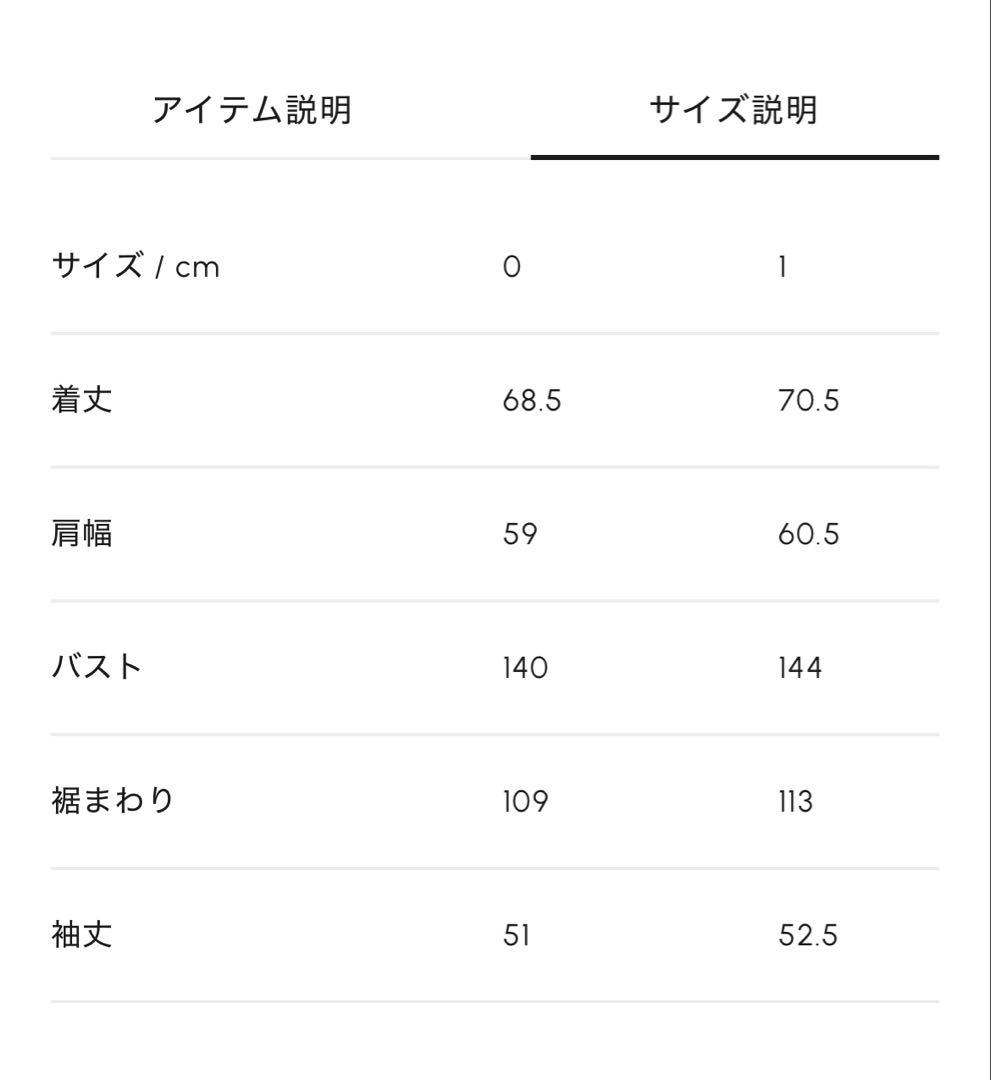
Task: Click the size column header 1
Action: 785,267
